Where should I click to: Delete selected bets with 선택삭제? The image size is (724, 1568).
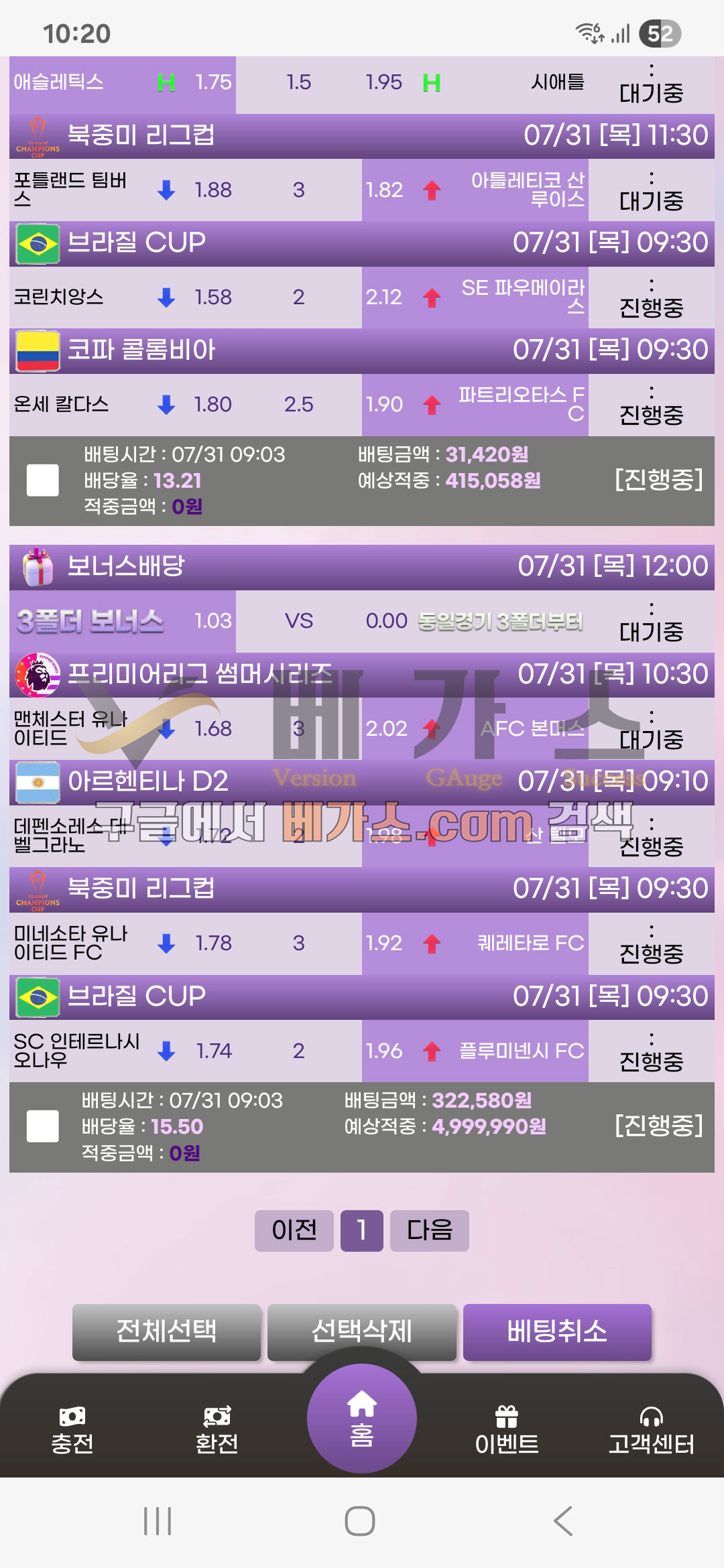(x=362, y=1332)
